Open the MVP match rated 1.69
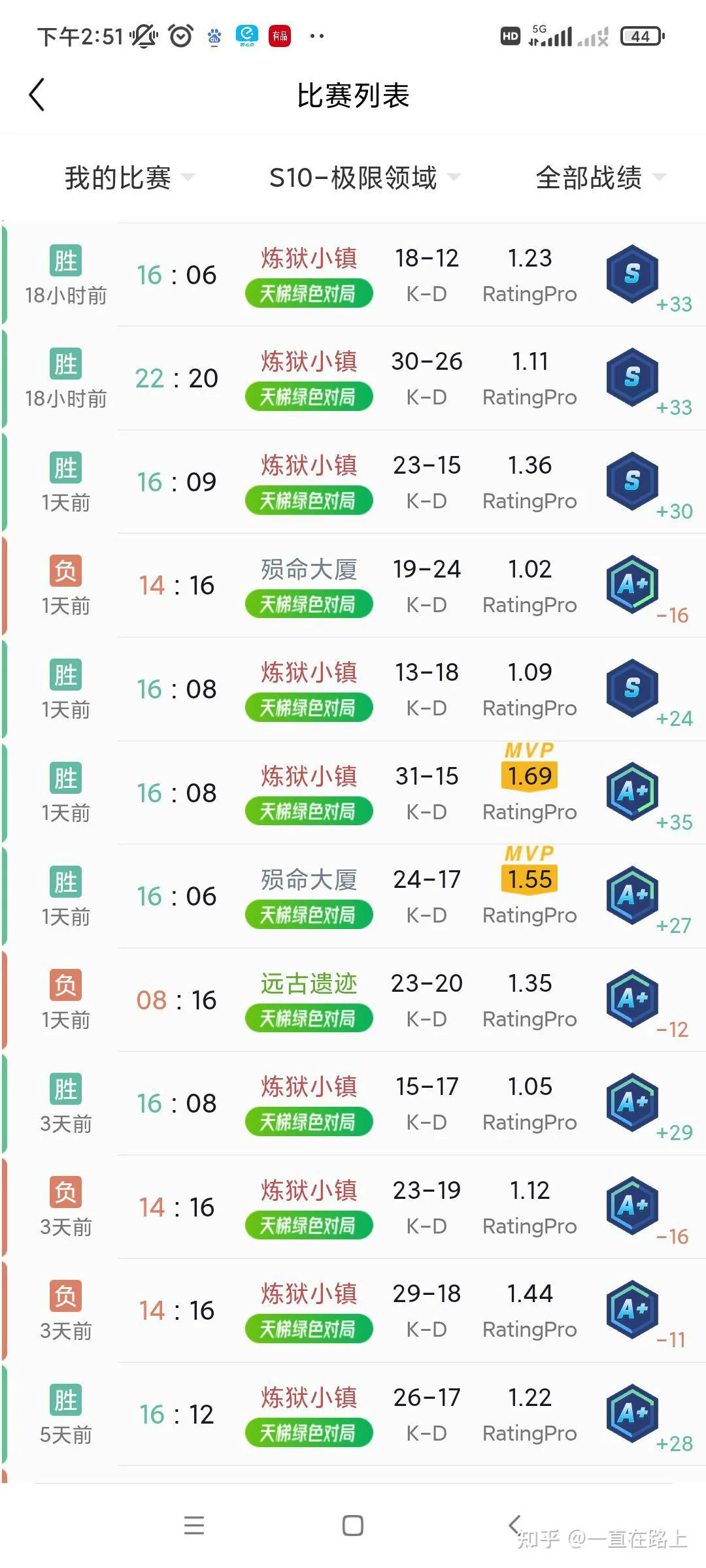 (353, 792)
